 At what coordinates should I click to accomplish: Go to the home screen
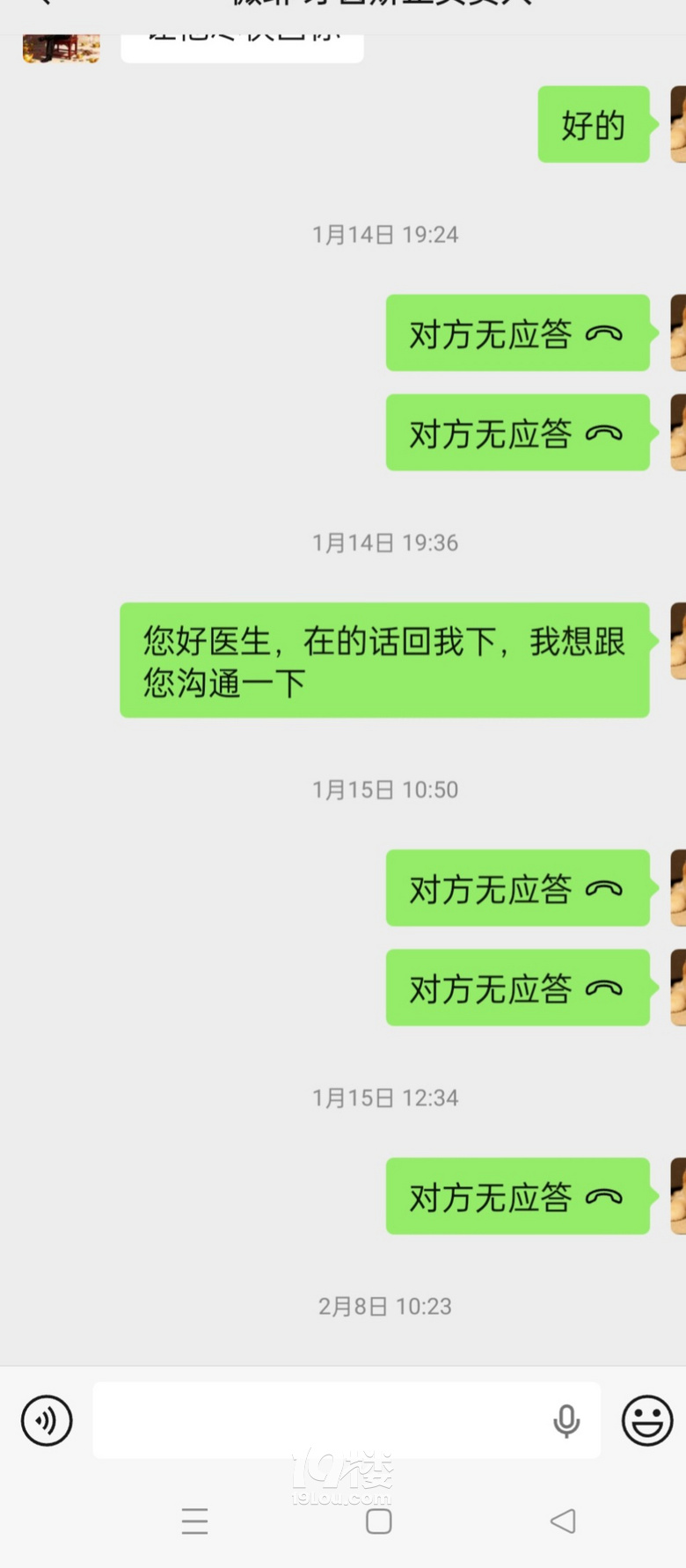click(379, 1521)
